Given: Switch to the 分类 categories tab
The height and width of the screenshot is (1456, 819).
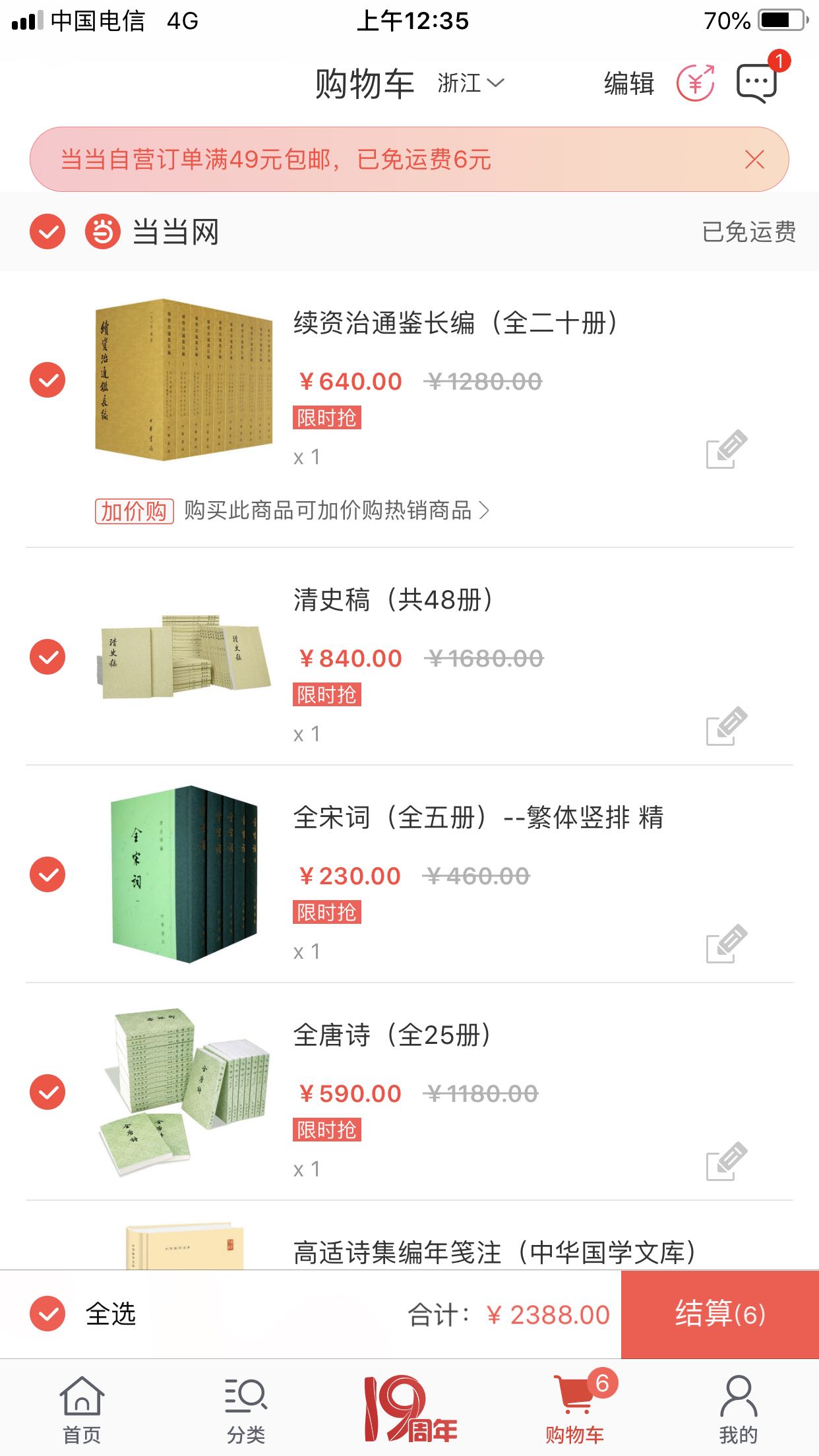Looking at the screenshot, I should [245, 1406].
